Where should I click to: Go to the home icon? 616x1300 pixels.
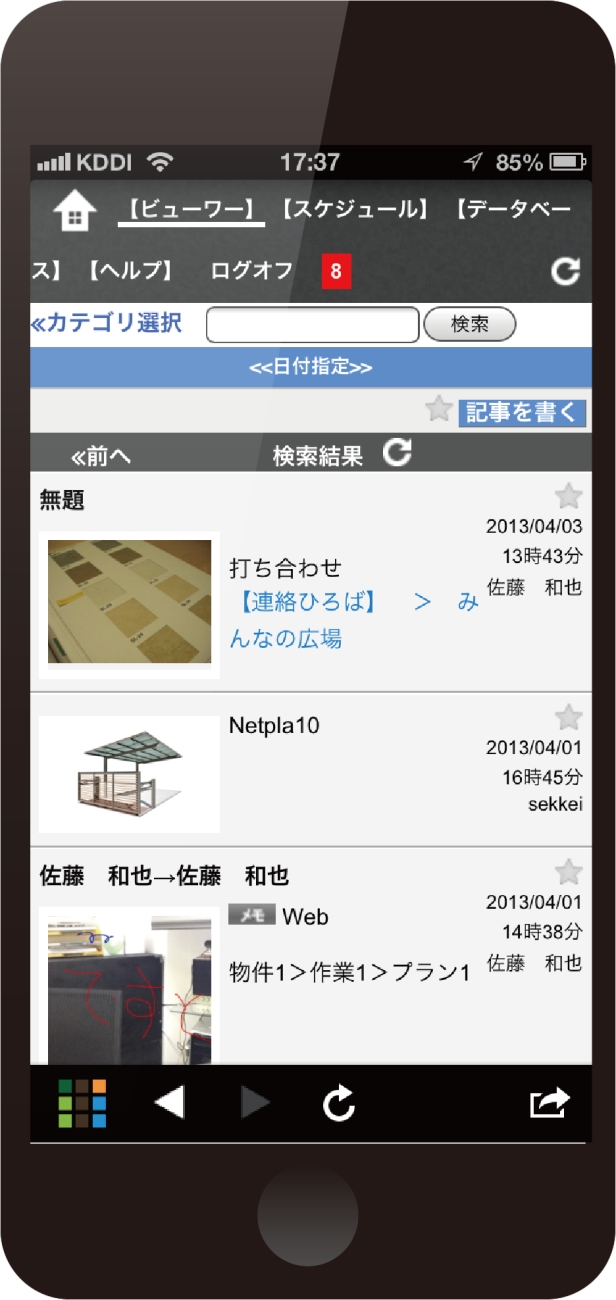(x=75, y=211)
